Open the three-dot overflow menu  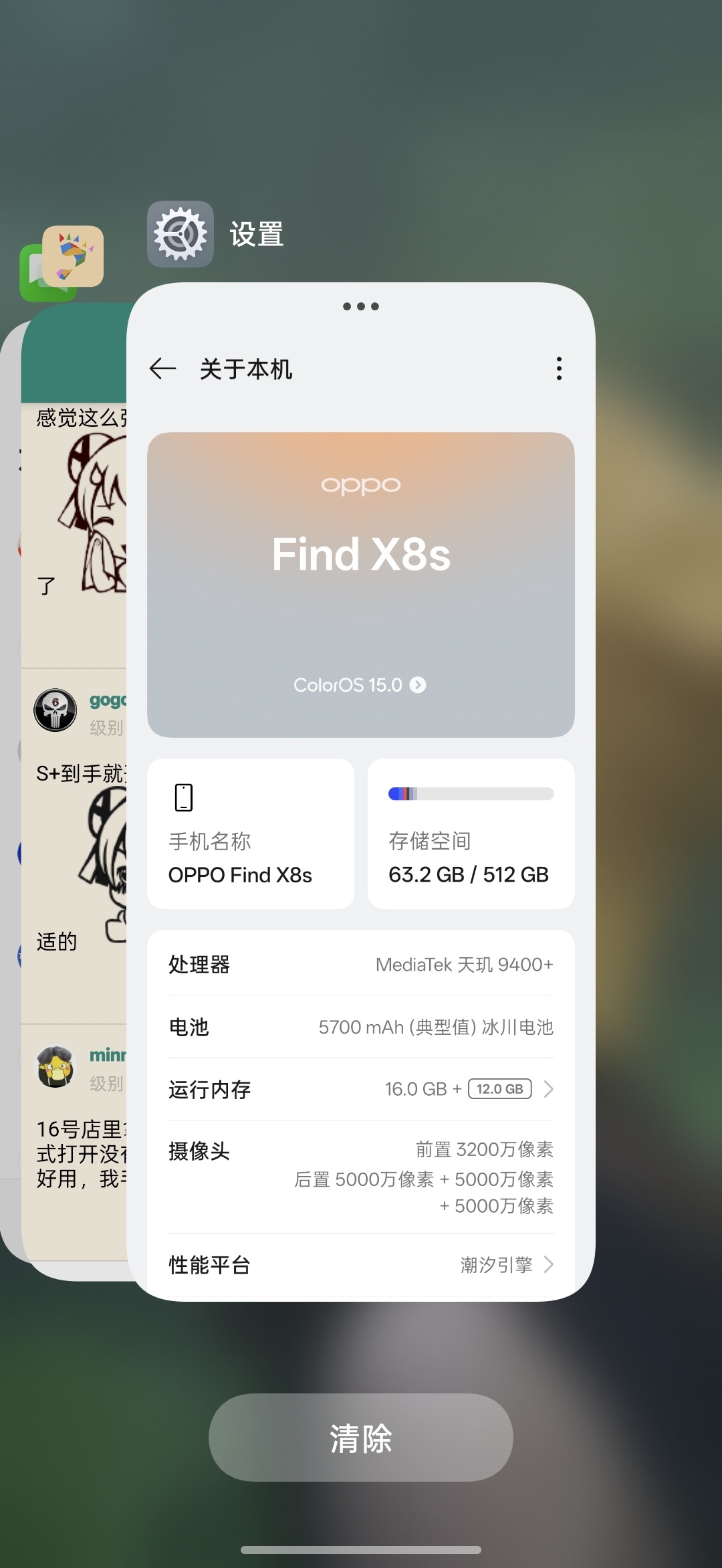[559, 369]
